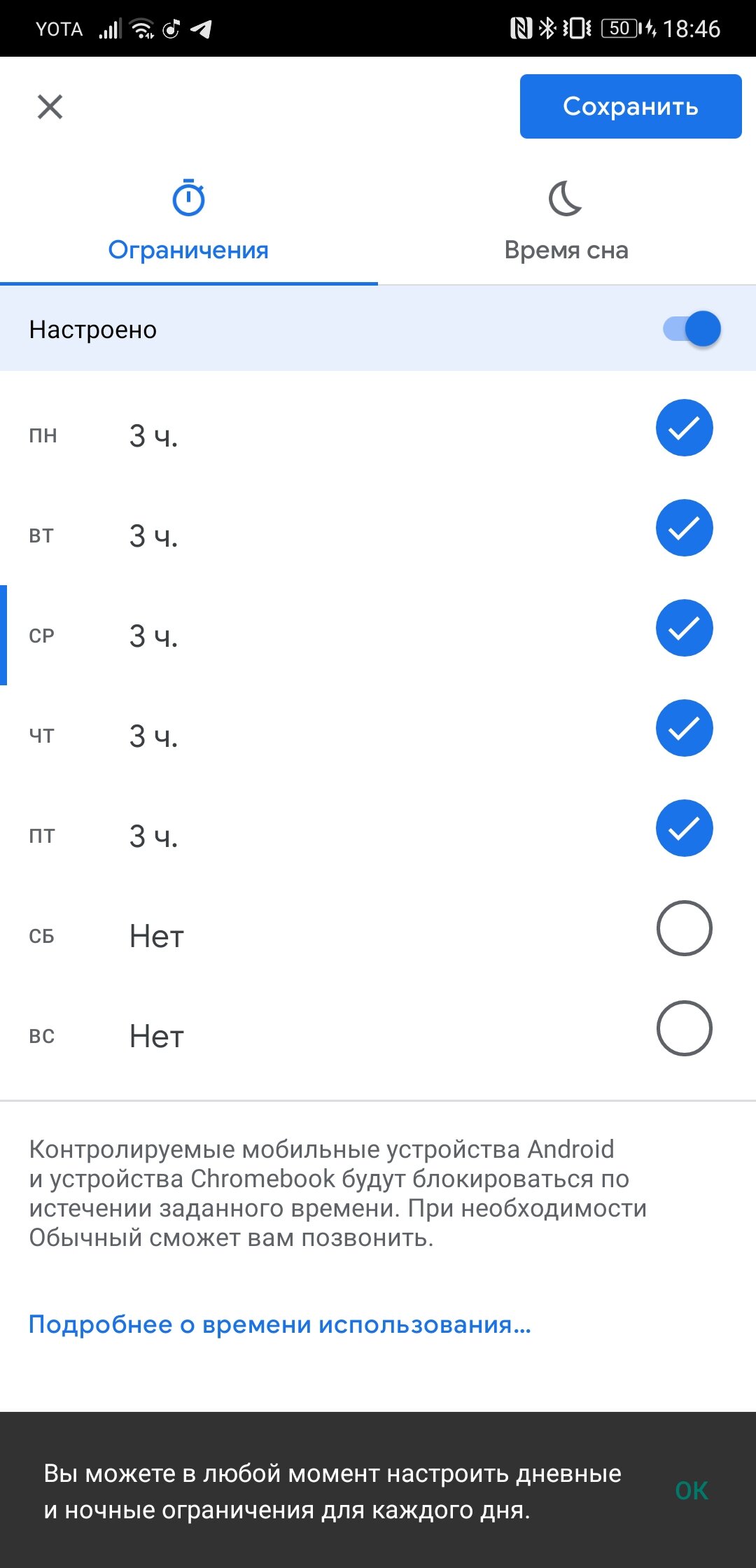Dismiss the snackbar with OK

coord(692,1490)
